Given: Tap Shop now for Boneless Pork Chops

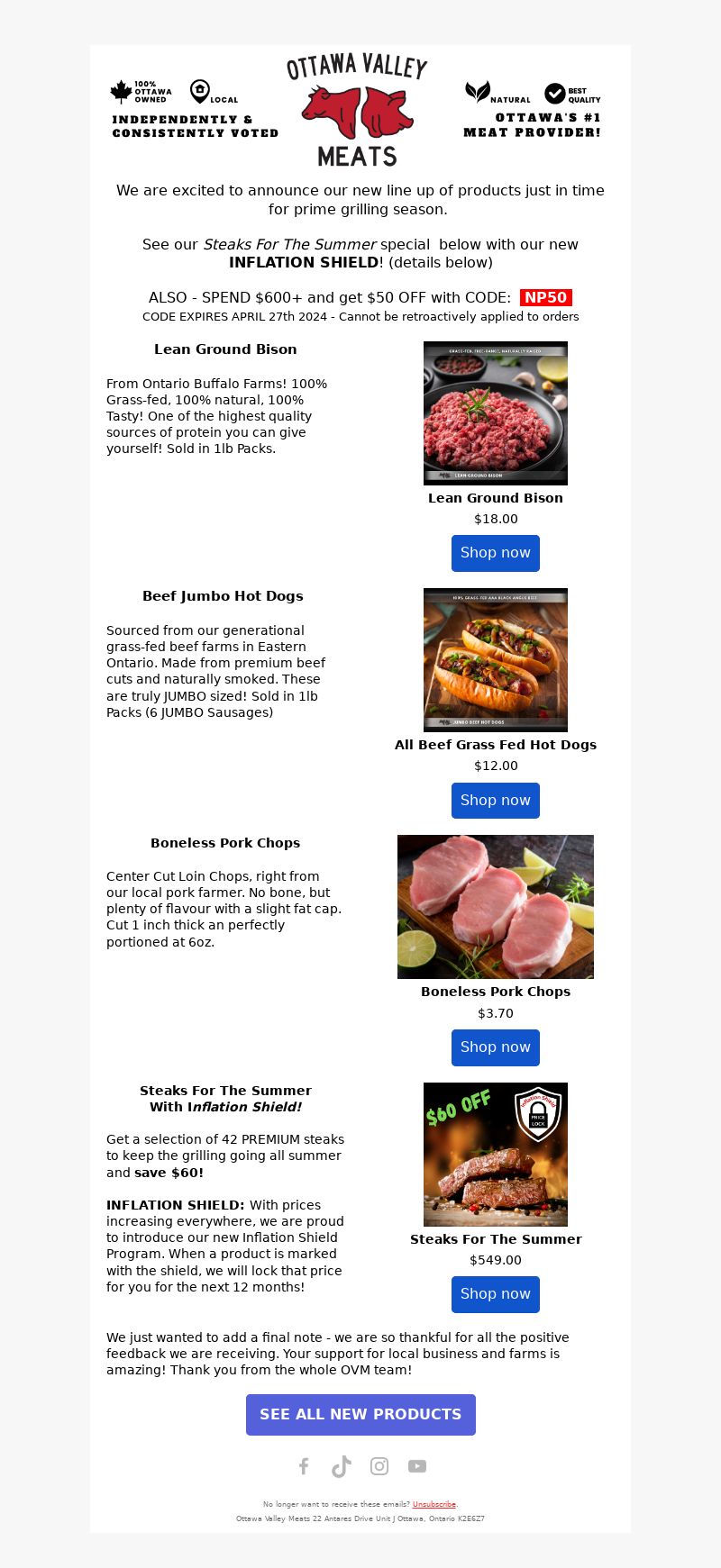Looking at the screenshot, I should click(496, 1047).
